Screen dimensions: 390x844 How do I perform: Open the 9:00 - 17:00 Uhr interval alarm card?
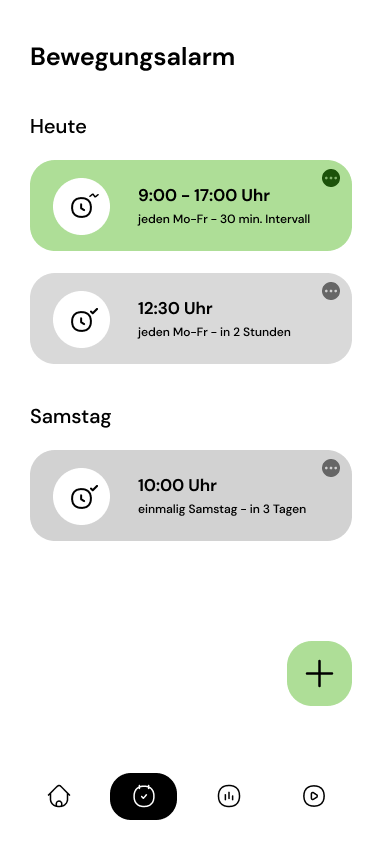coord(191,206)
